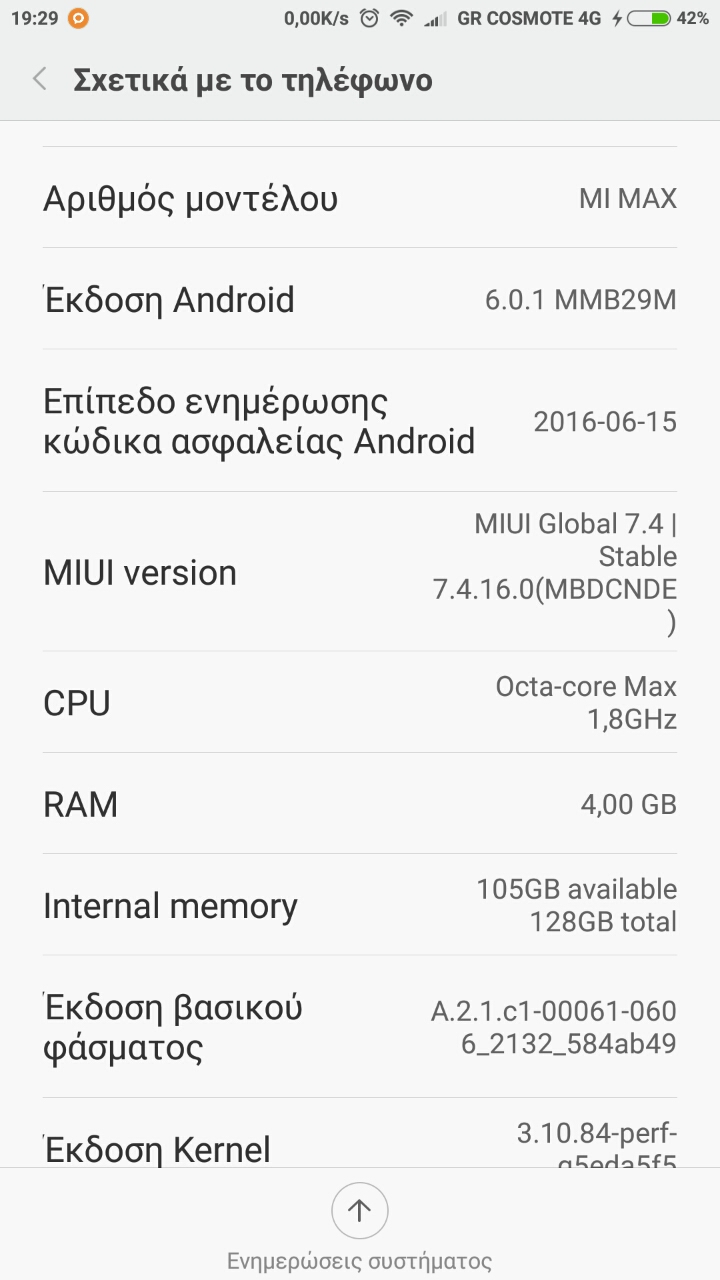Open the Internal memory row
720x1280 pixels.
click(x=359, y=905)
